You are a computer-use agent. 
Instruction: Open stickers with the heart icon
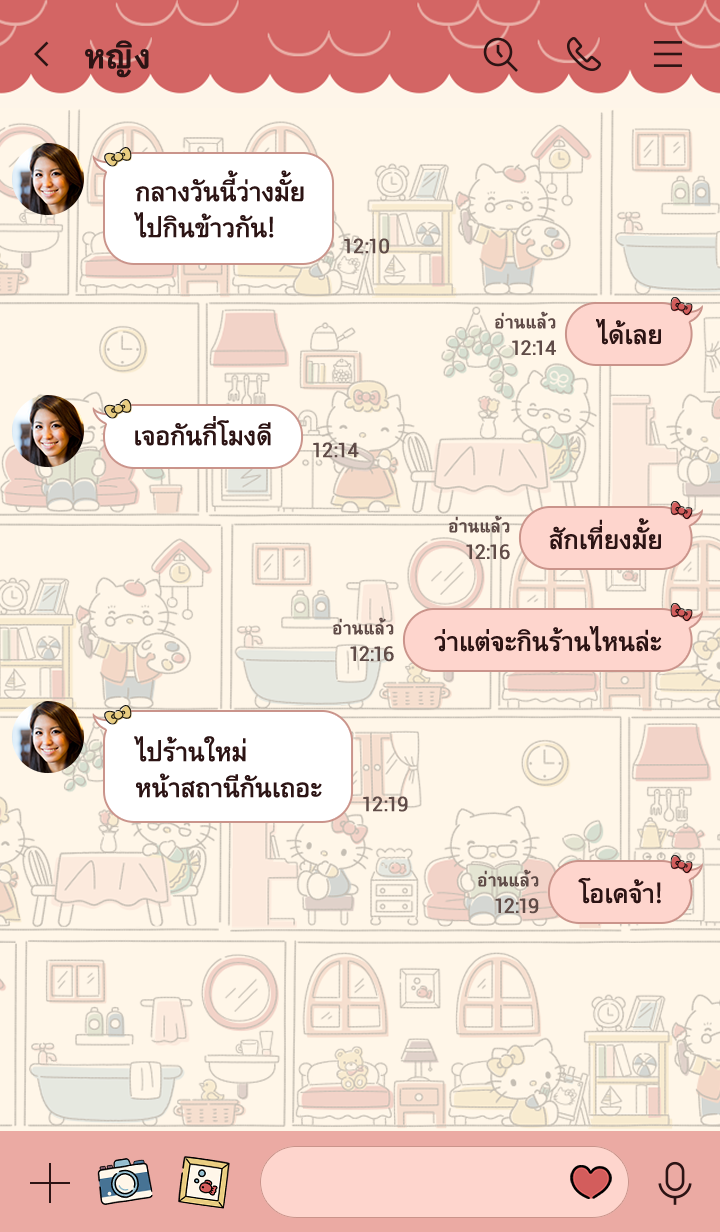590,1182
